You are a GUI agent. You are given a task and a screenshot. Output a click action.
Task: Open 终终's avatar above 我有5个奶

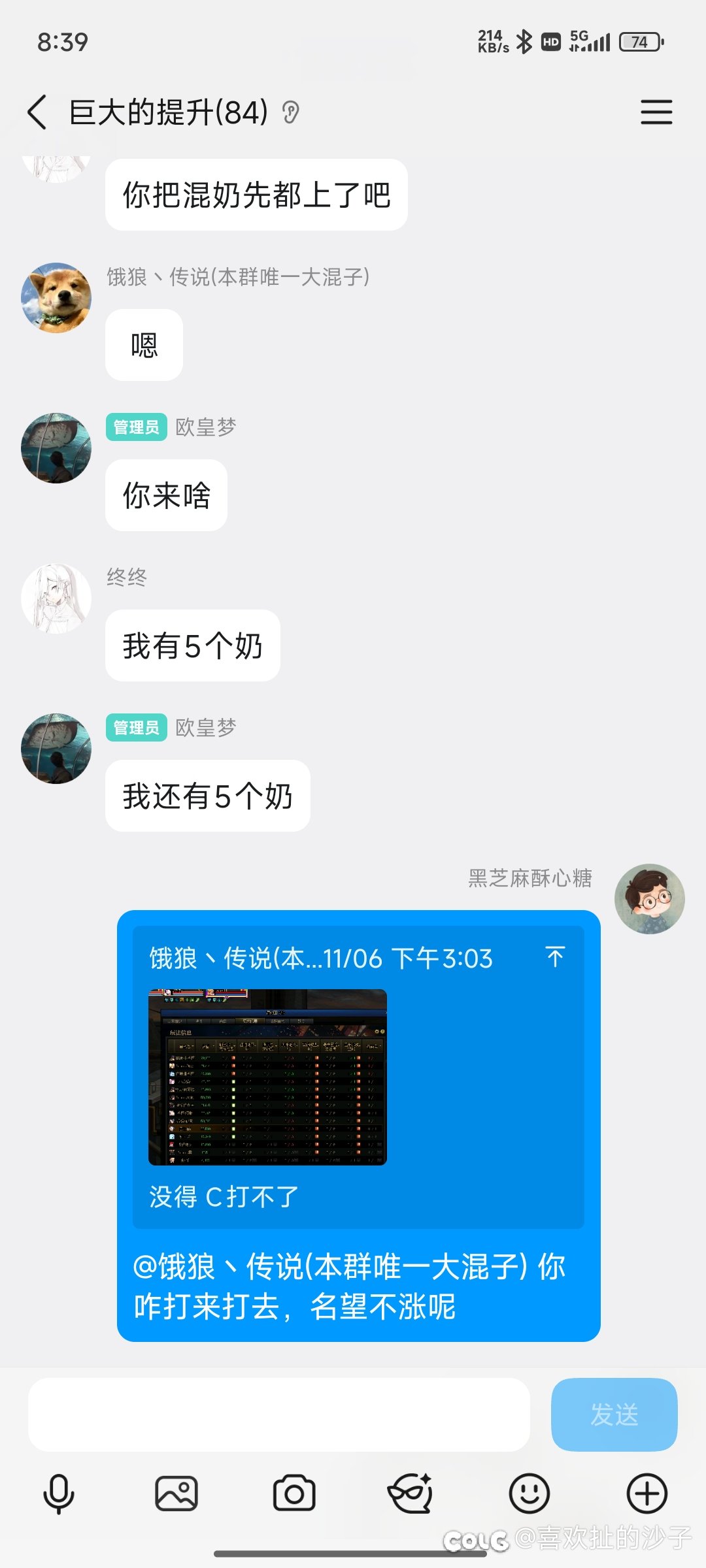[x=56, y=598]
